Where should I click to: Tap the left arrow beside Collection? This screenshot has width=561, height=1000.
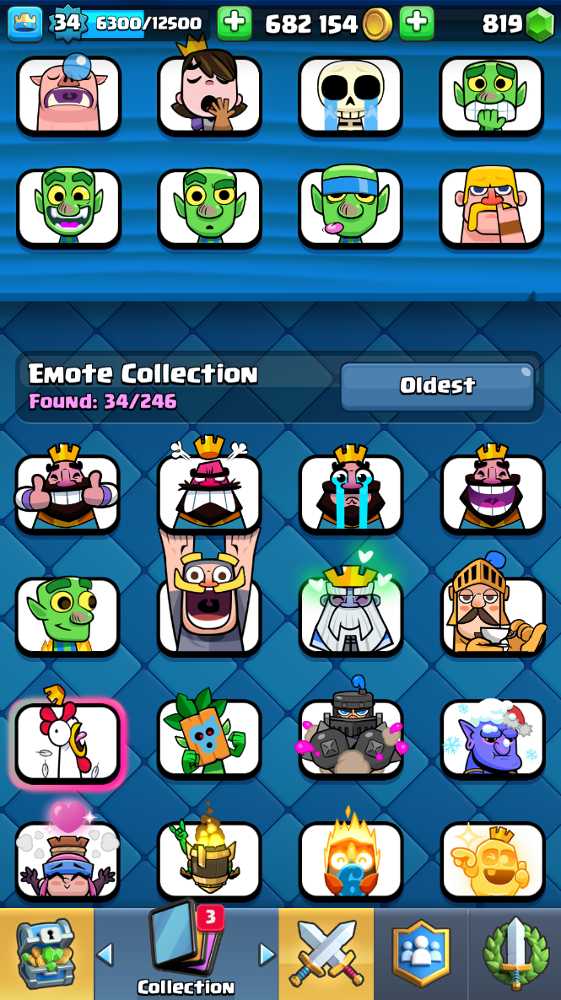(105, 954)
